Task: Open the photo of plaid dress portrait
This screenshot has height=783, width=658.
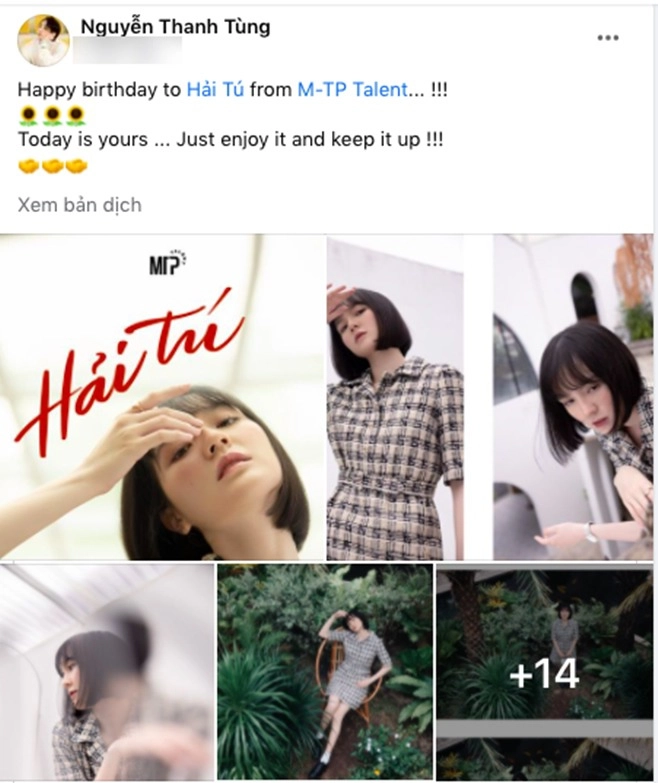Action: tap(395, 396)
